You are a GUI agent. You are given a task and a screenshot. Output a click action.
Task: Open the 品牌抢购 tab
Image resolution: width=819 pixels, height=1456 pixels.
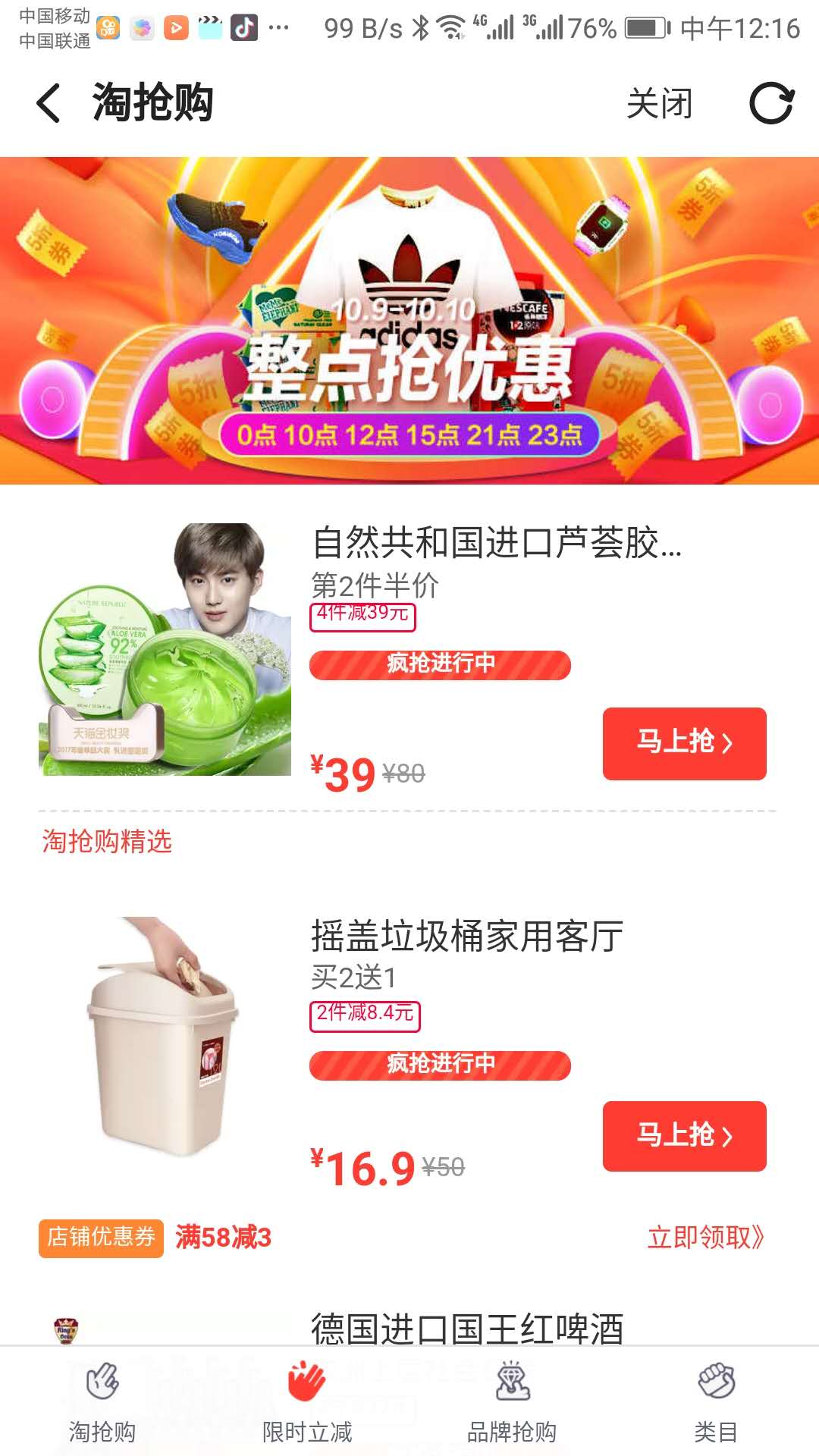point(512,1403)
